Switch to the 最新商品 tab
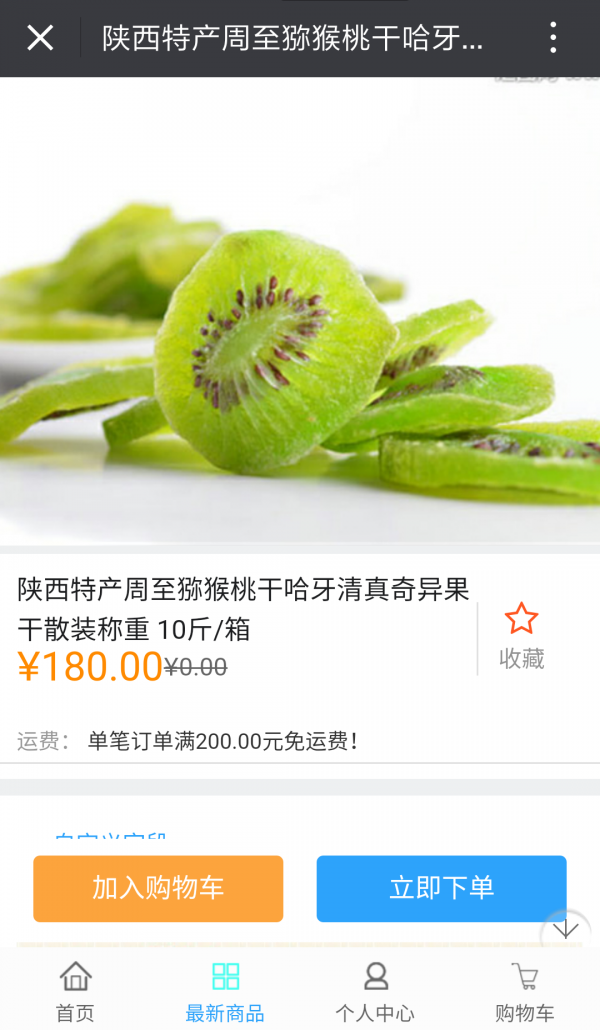This screenshot has height=1030, width=600. 225,991
